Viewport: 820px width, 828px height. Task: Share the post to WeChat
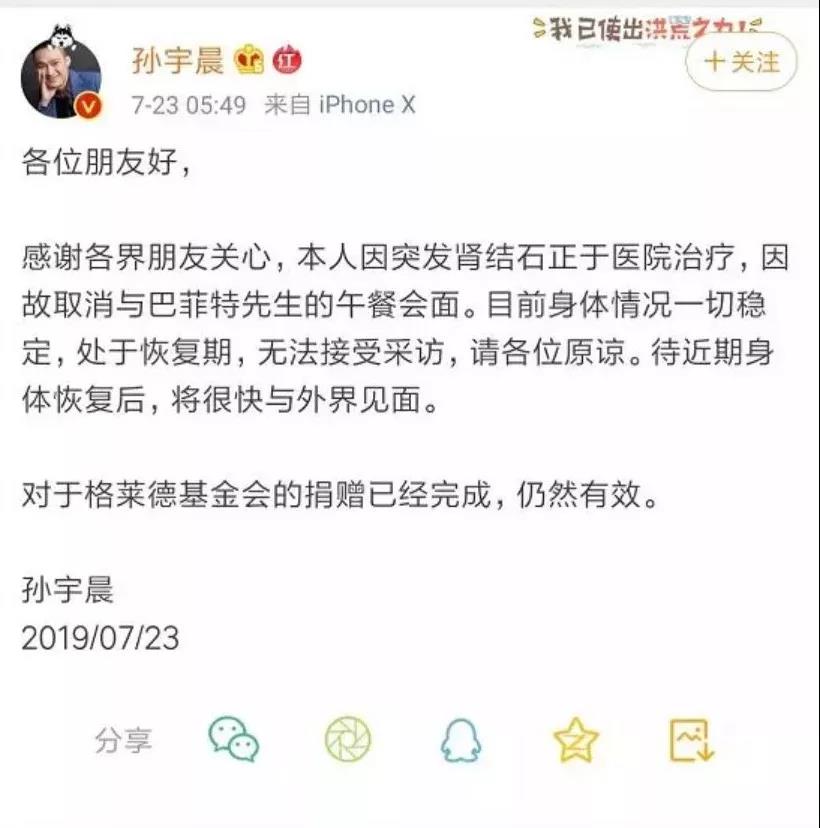click(x=234, y=740)
